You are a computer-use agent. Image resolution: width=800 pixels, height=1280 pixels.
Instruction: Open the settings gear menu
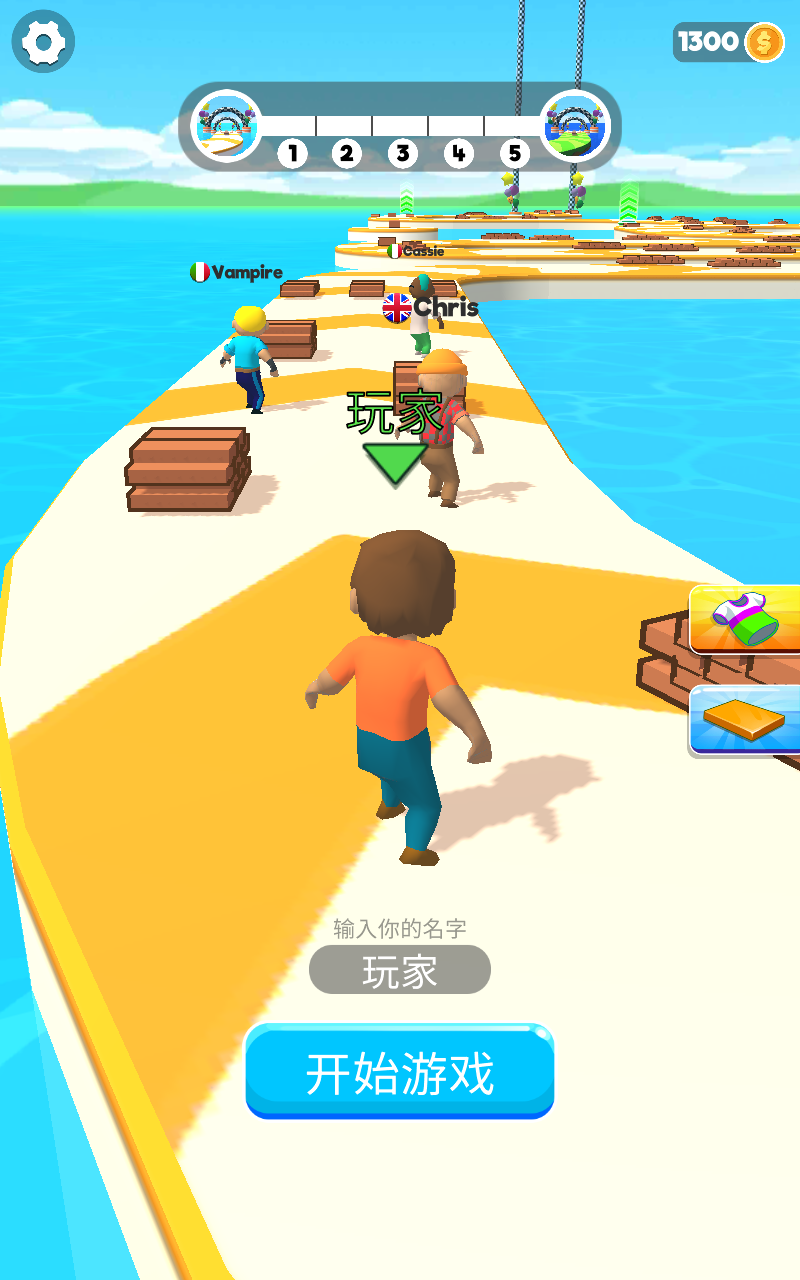(x=43, y=42)
